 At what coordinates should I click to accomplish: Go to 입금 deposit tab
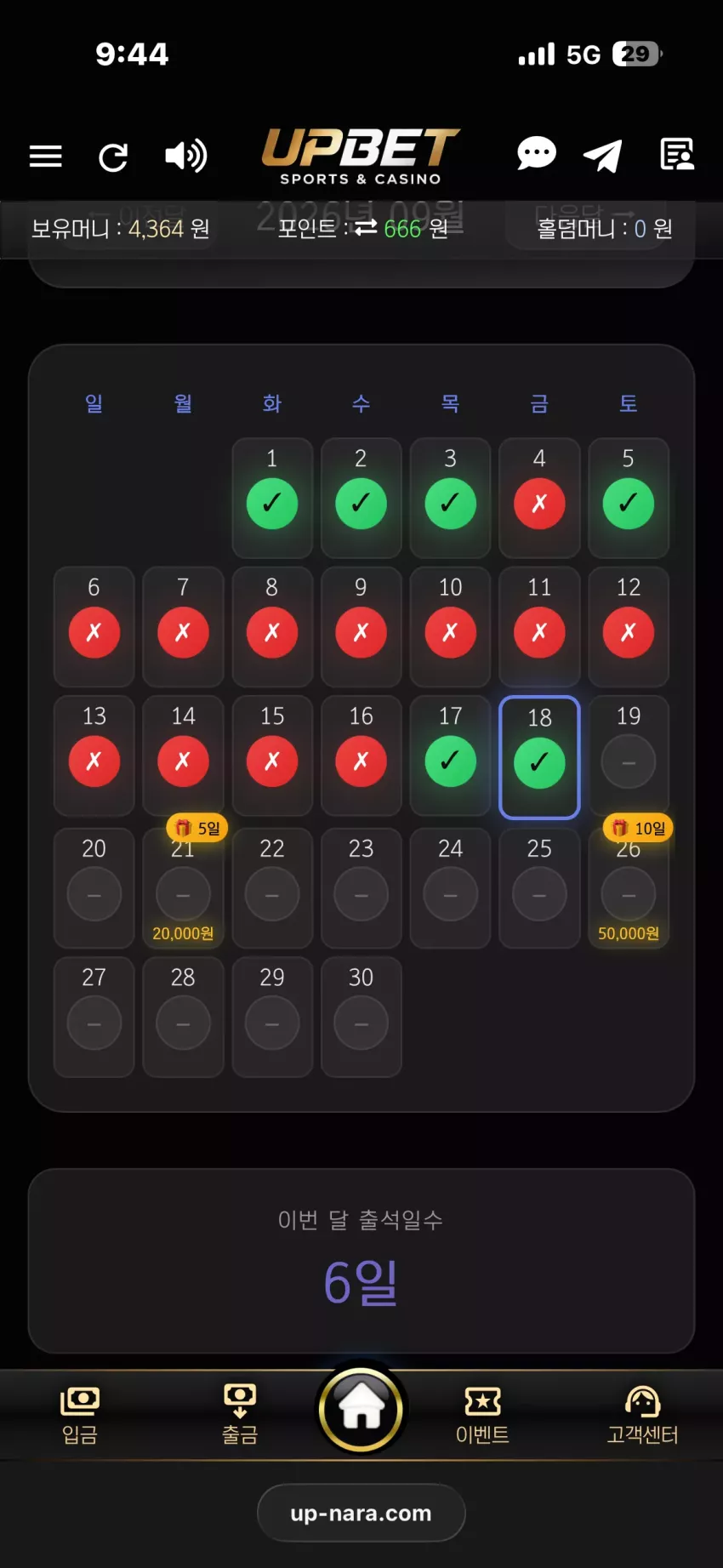(80, 1416)
